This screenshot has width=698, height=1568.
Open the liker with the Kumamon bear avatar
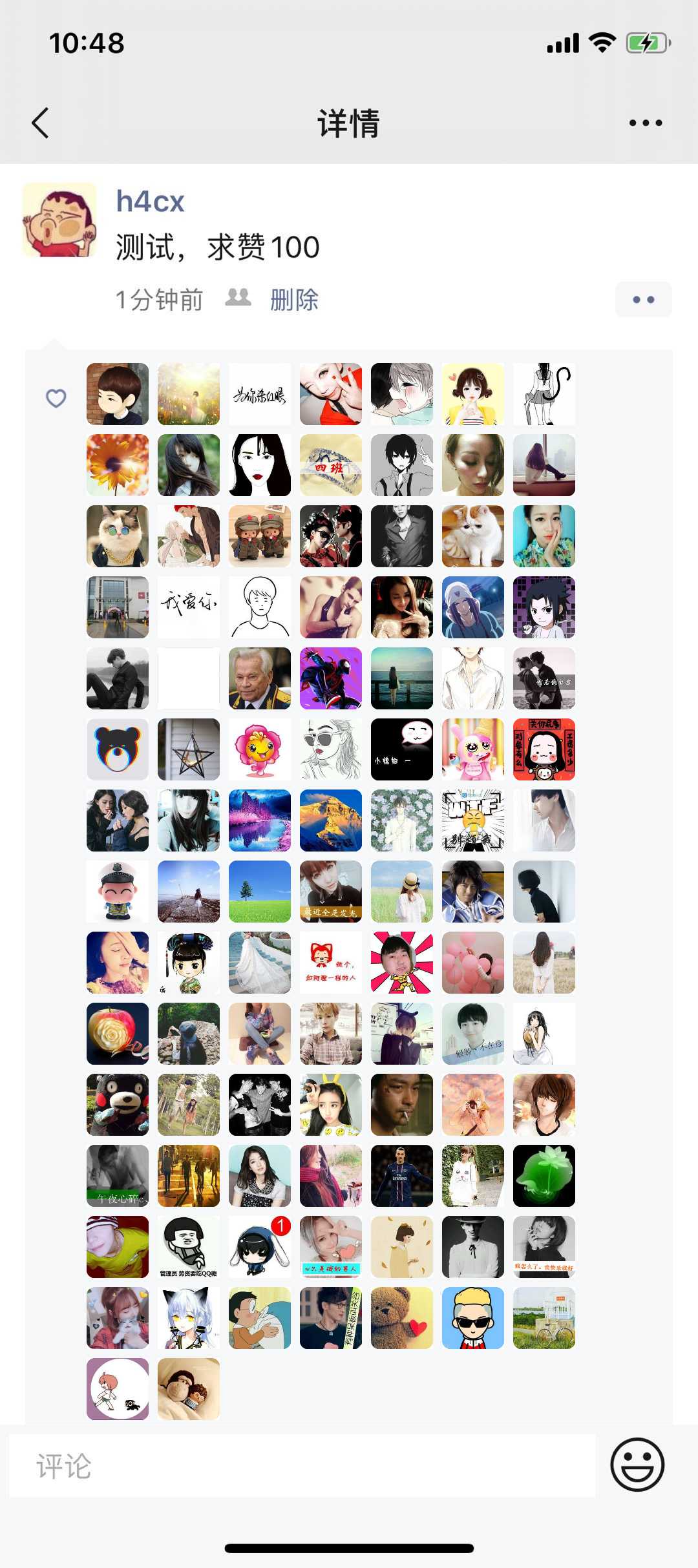pyautogui.click(x=118, y=1105)
